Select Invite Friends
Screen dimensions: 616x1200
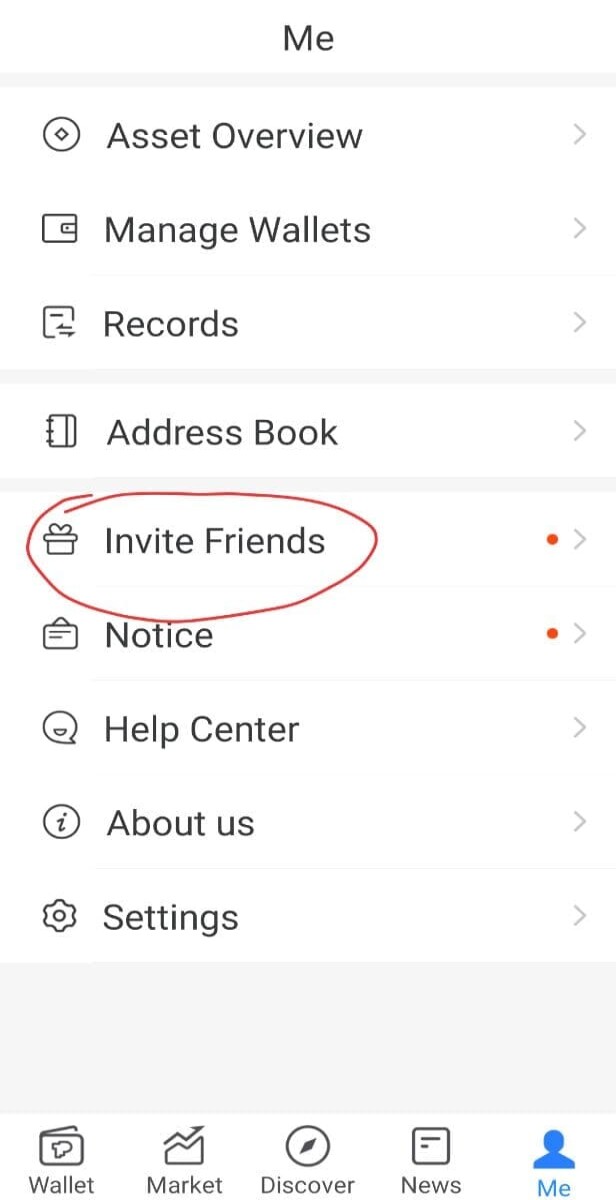(308, 540)
